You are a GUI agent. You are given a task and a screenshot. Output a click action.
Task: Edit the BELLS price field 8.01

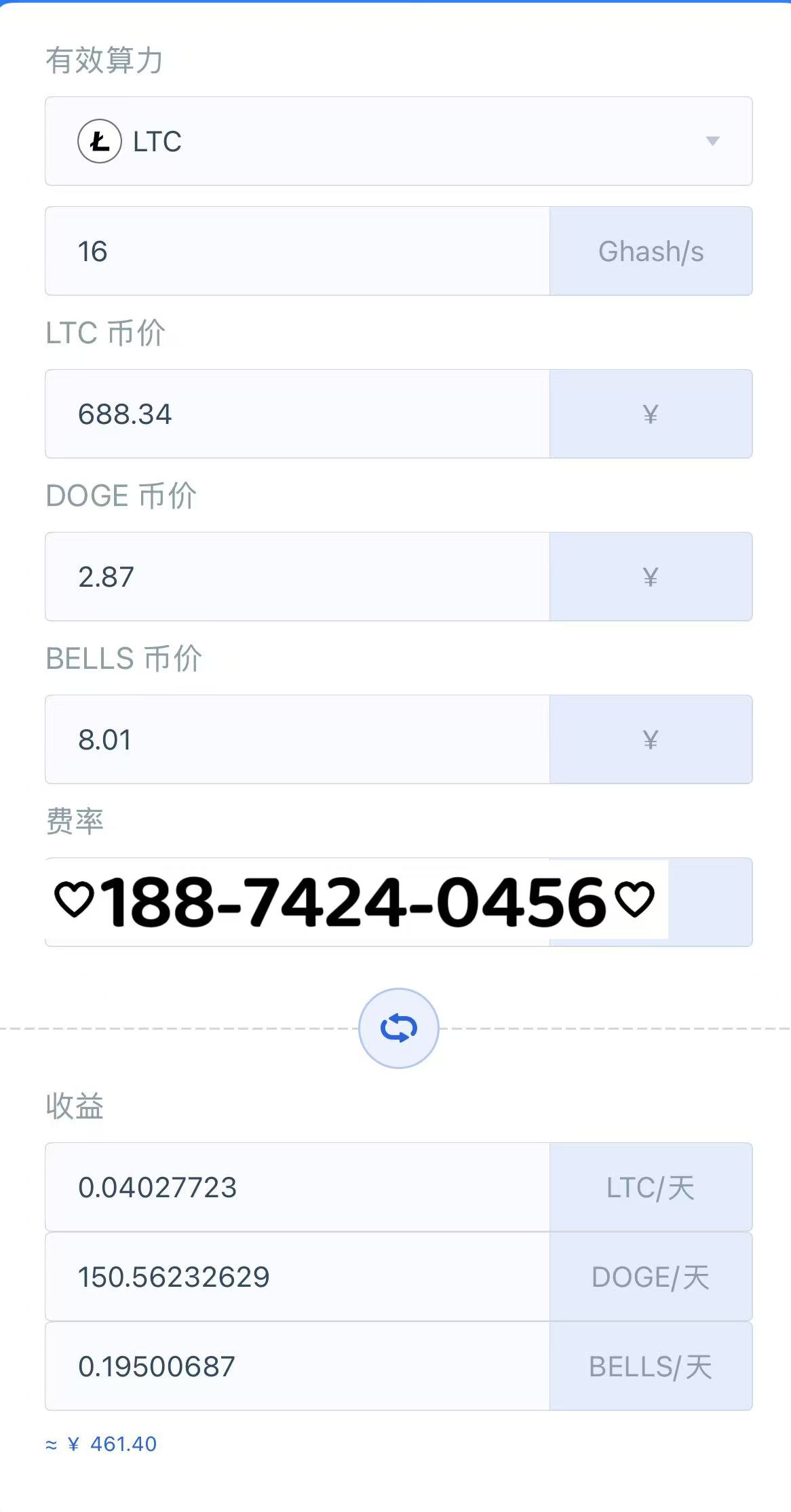[298, 739]
